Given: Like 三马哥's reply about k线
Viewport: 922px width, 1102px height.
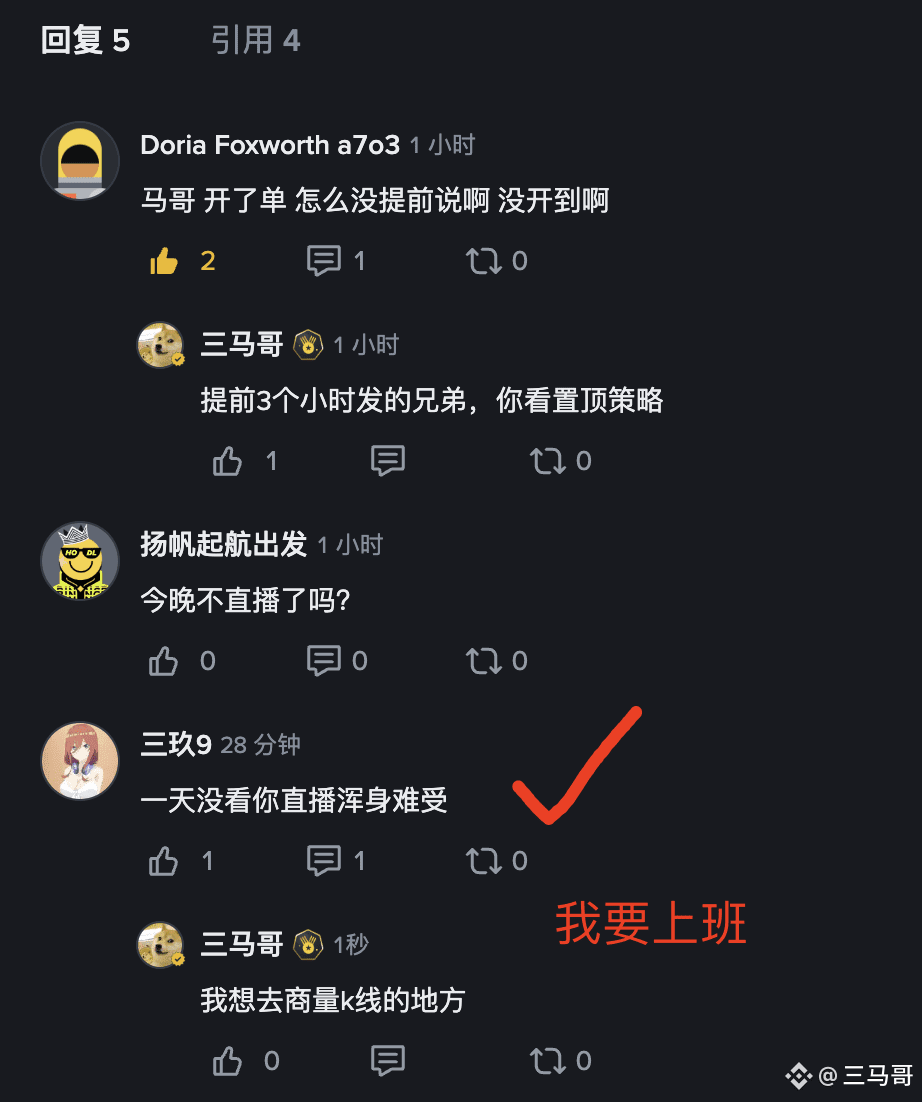Looking at the screenshot, I should [228, 1061].
